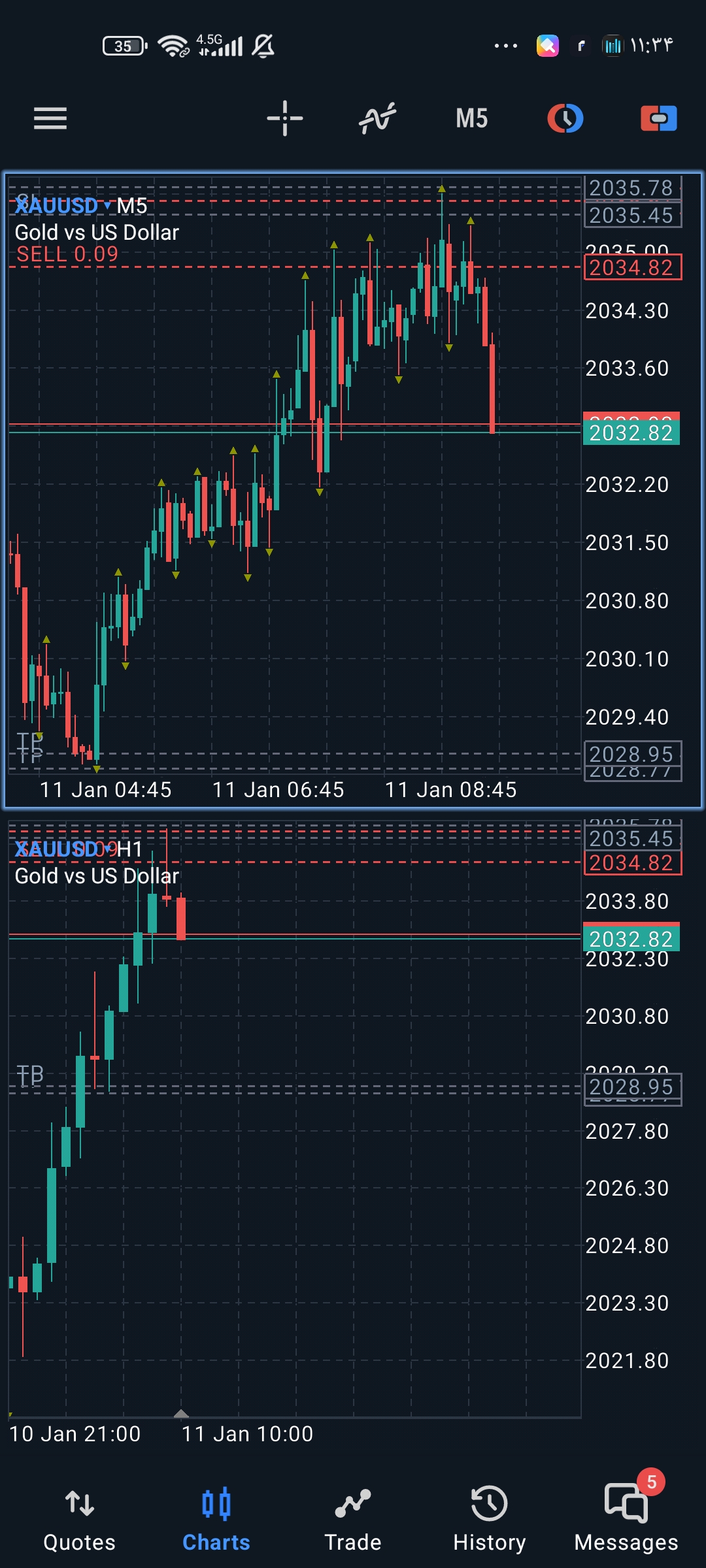Image resolution: width=706 pixels, height=1568 pixels.
Task: Enable the crosshair tool
Action: click(x=285, y=119)
